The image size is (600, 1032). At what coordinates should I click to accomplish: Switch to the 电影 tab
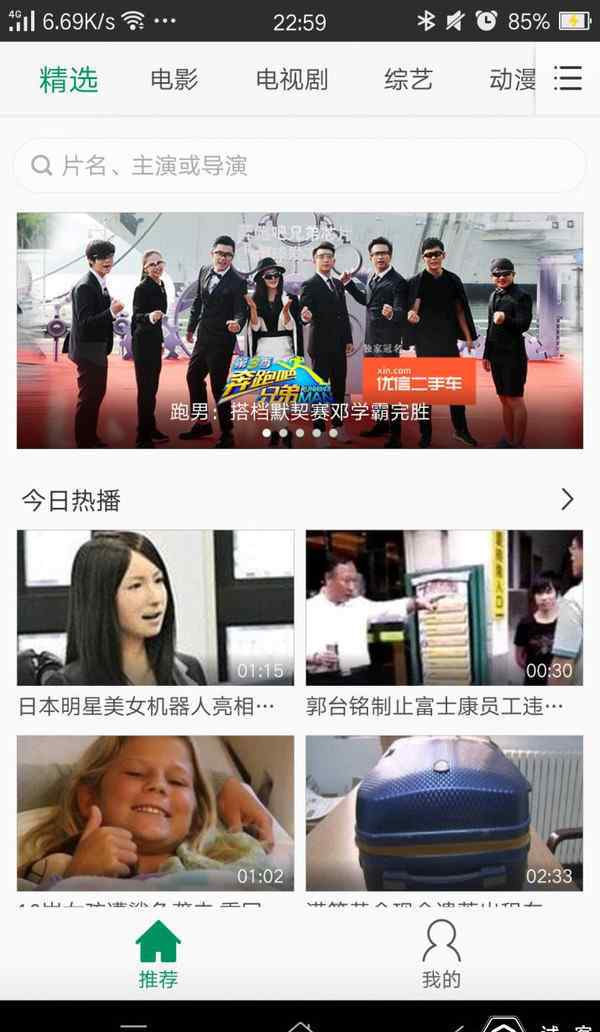(174, 80)
